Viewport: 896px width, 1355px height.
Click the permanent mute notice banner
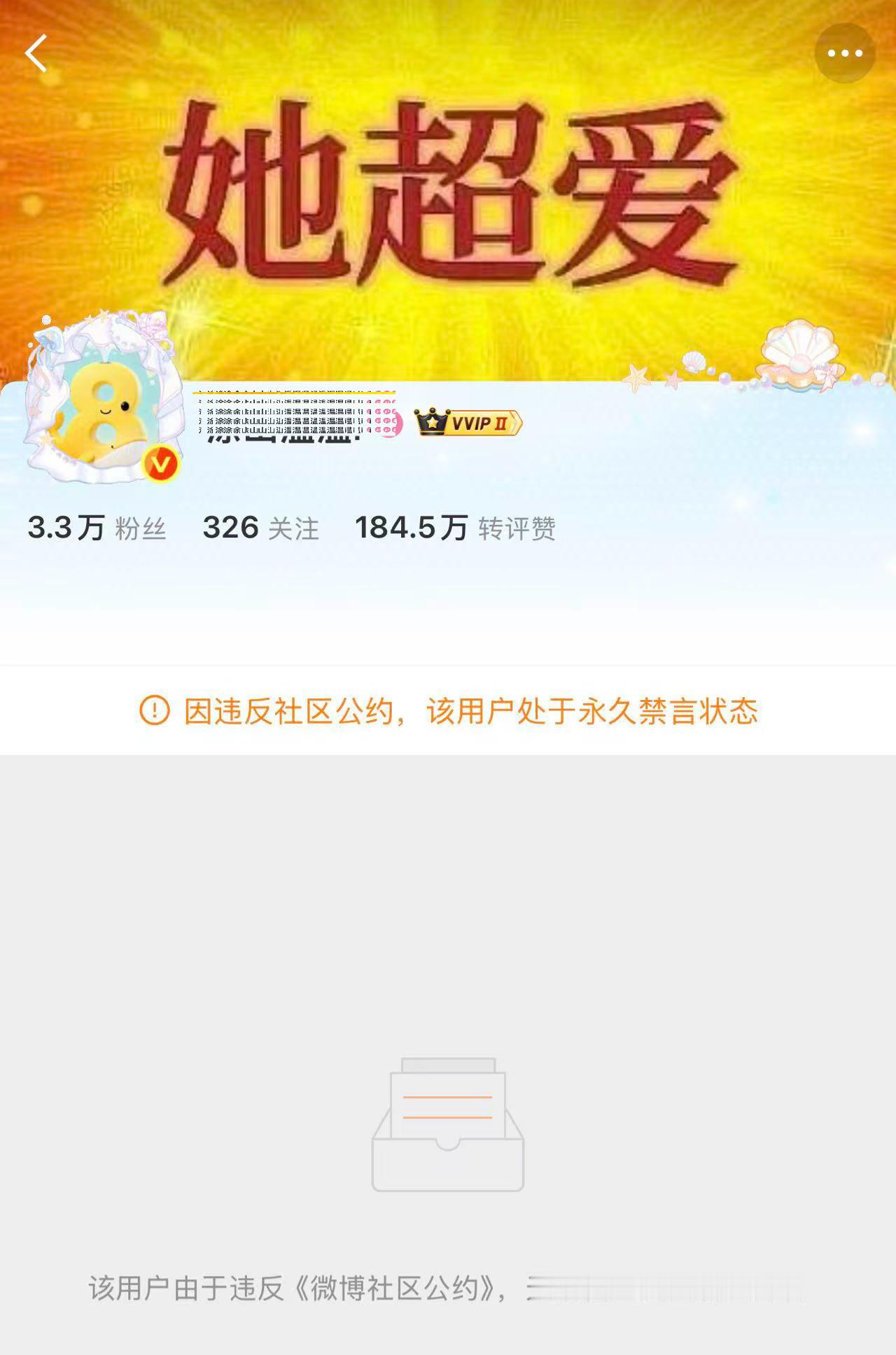click(x=448, y=710)
